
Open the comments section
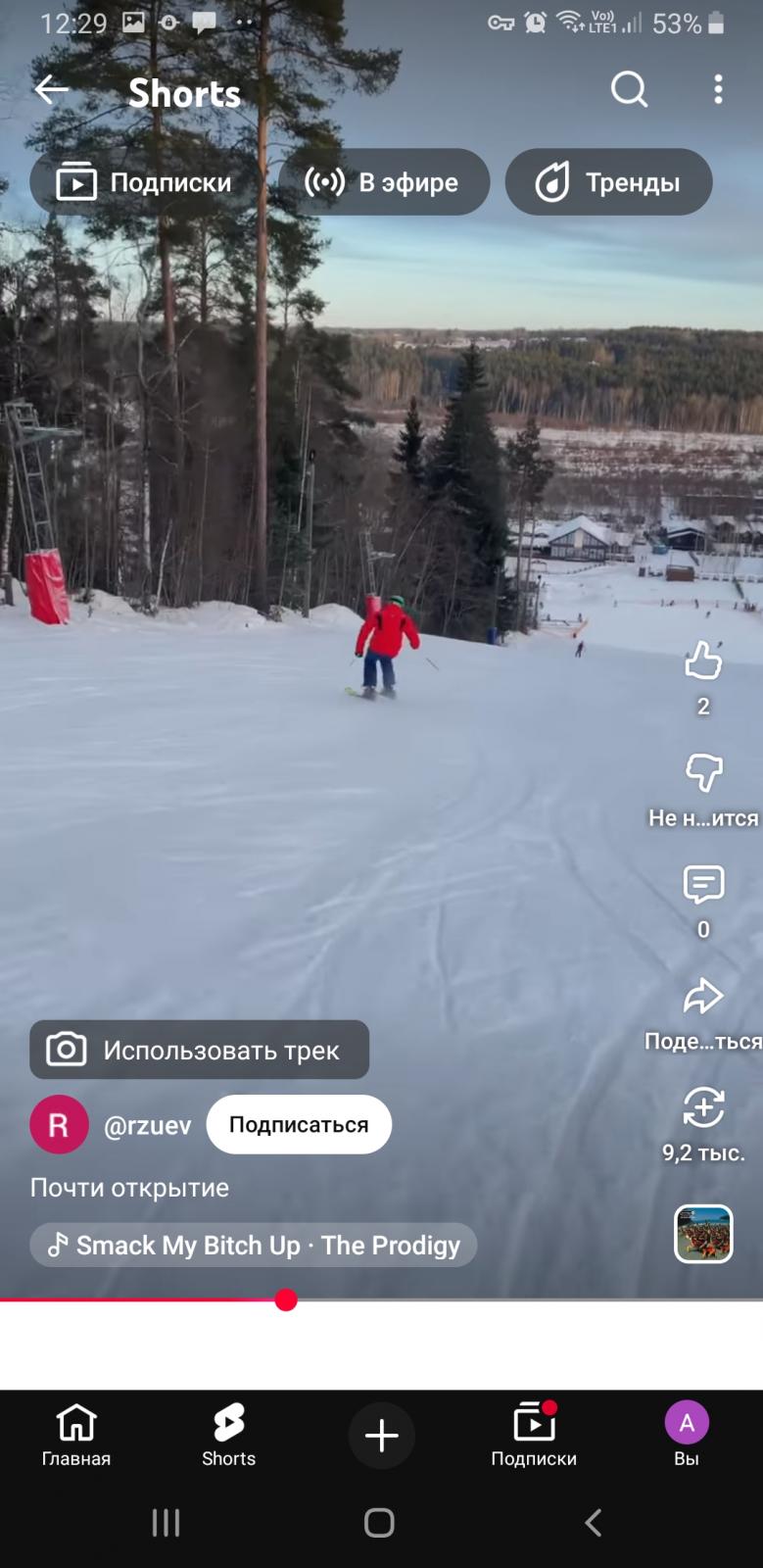702,885
